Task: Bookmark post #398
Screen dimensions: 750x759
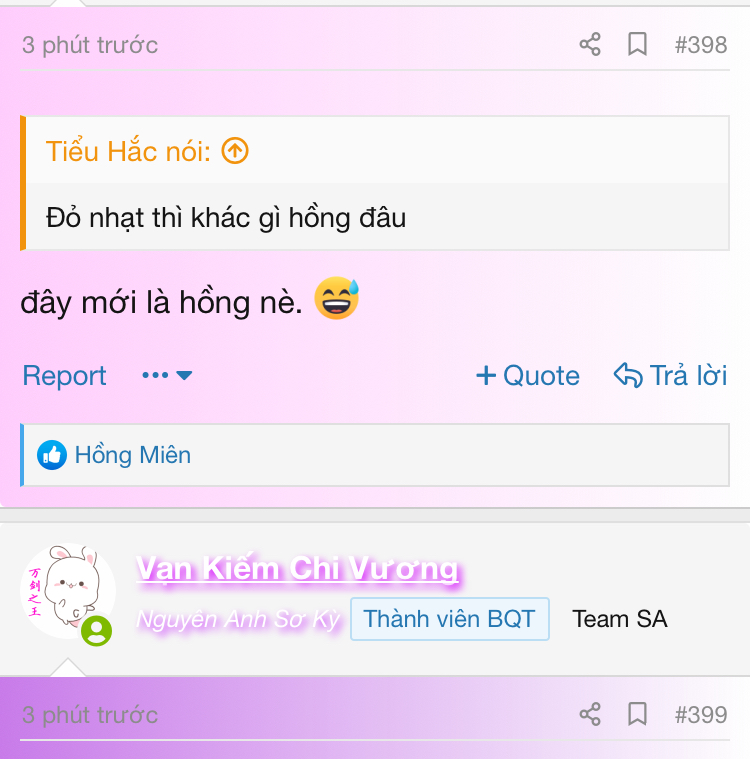Action: pos(637,45)
